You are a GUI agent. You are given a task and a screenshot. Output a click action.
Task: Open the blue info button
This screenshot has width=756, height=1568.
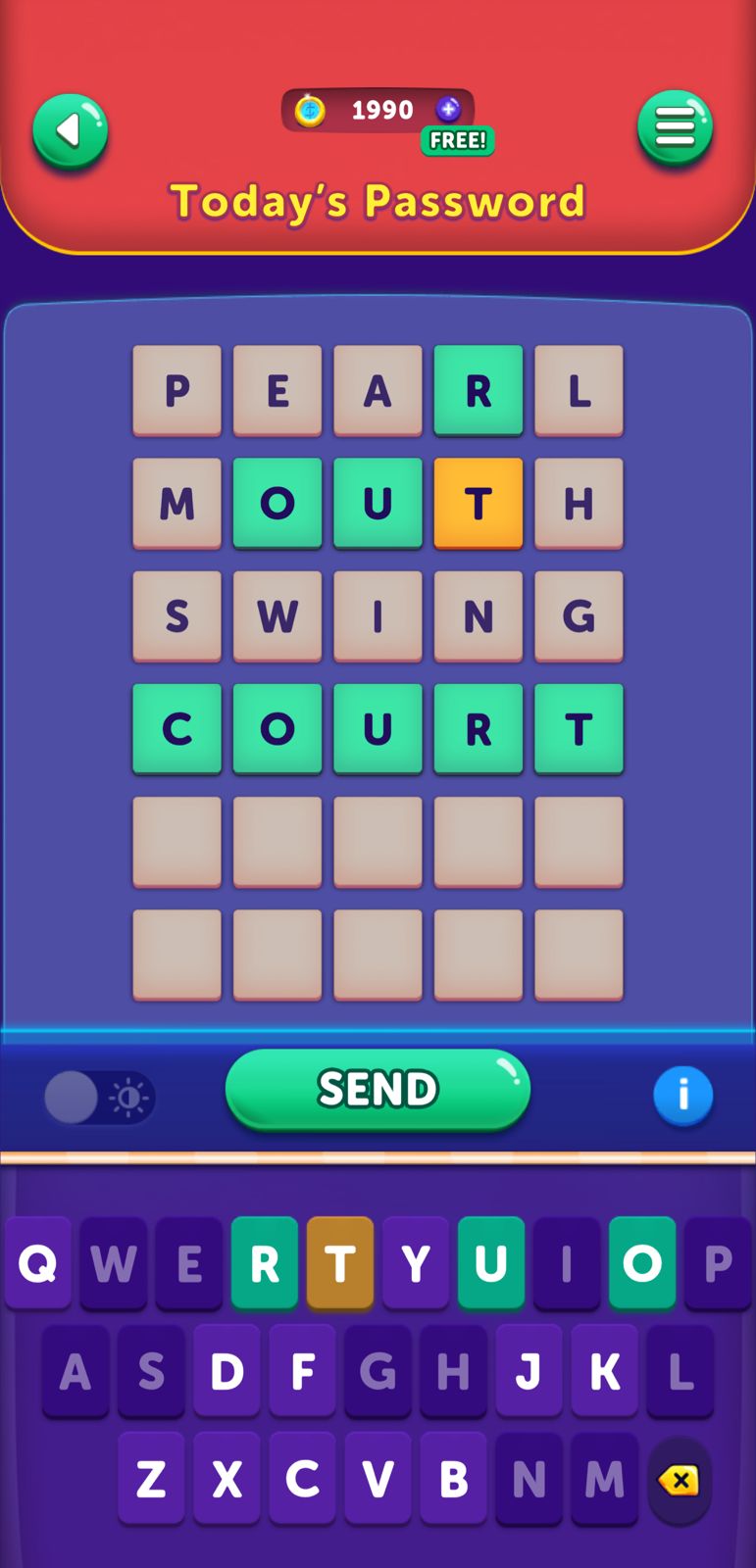[x=682, y=1095]
